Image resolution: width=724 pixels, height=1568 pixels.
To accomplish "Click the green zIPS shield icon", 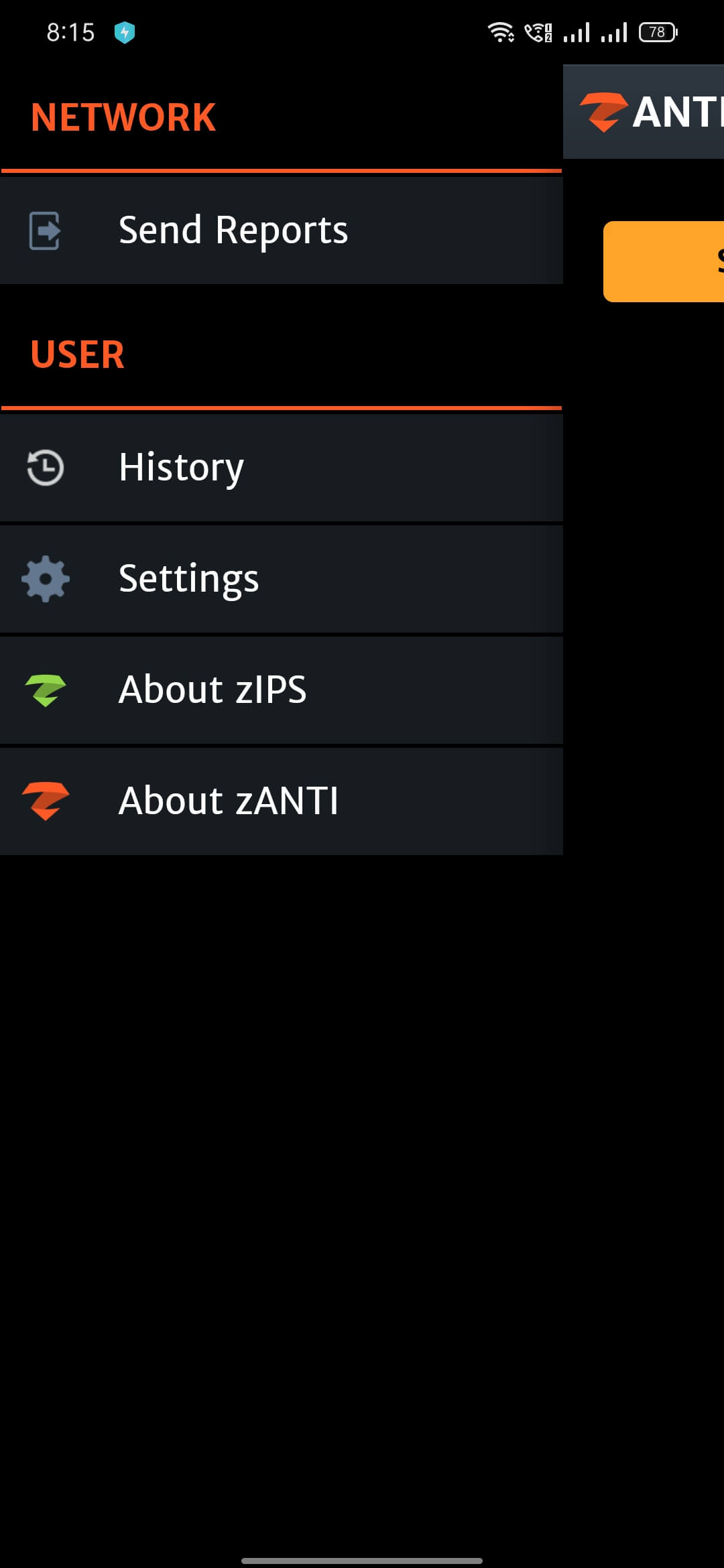I will coord(44,690).
